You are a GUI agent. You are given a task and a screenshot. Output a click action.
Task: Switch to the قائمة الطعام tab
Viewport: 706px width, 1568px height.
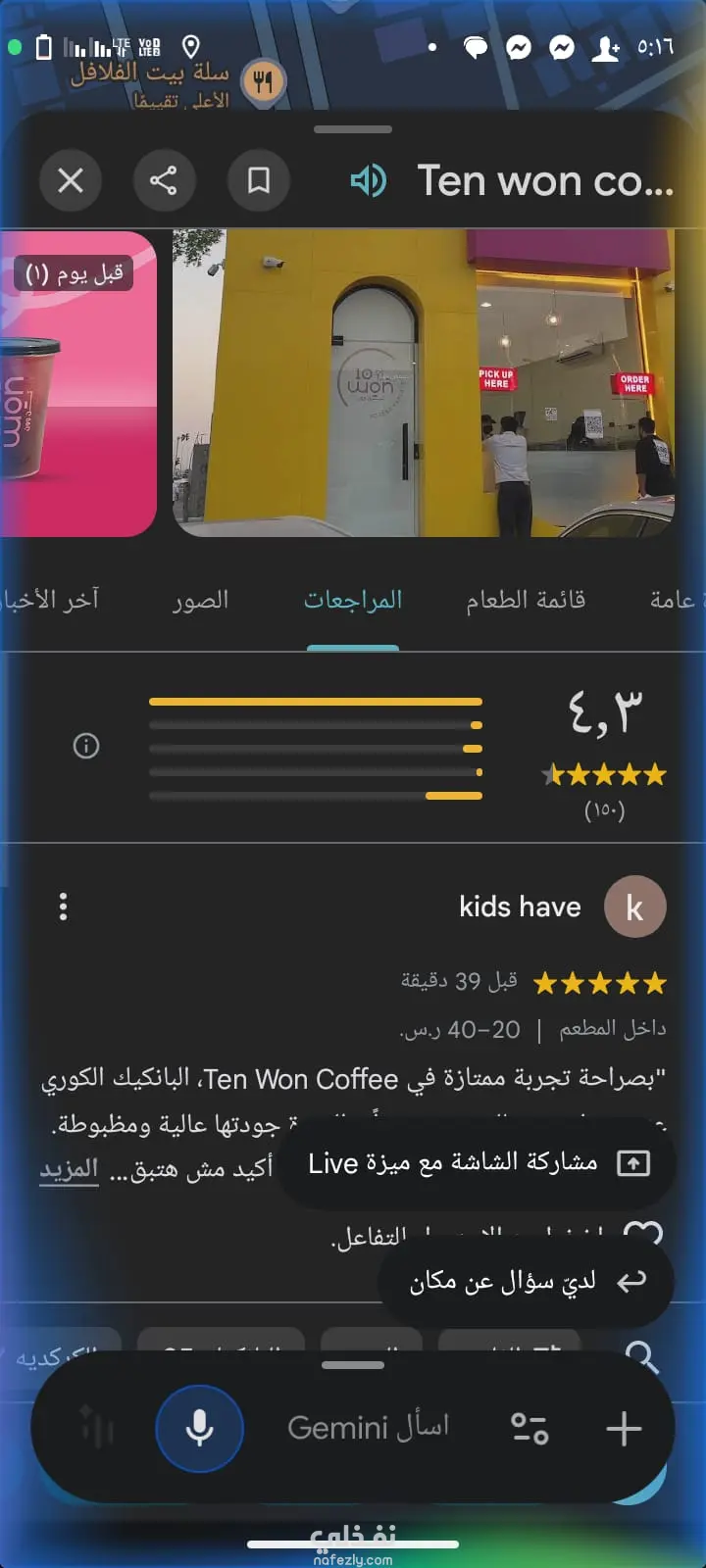pos(526,600)
